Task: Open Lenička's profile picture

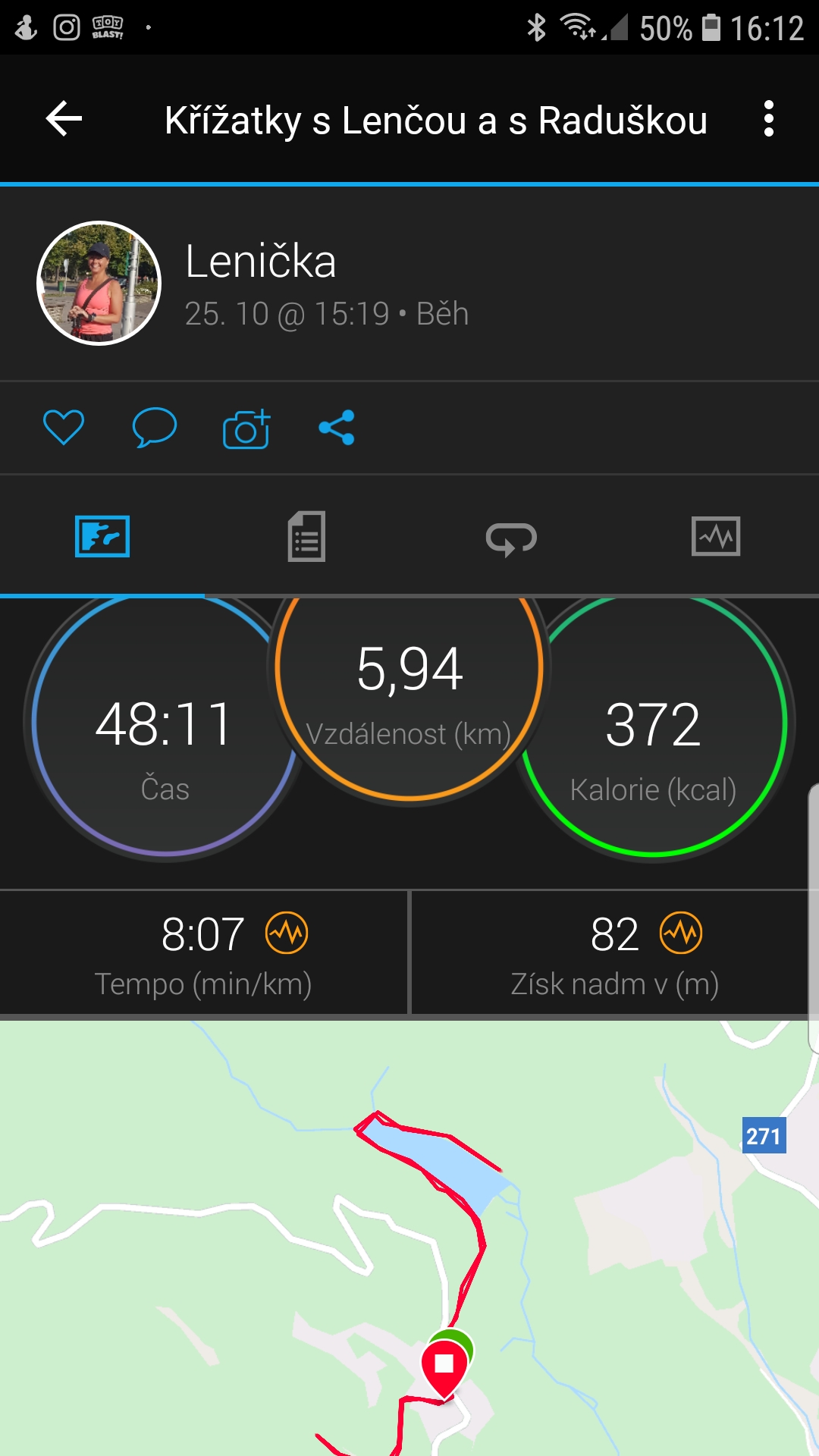Action: [x=99, y=284]
